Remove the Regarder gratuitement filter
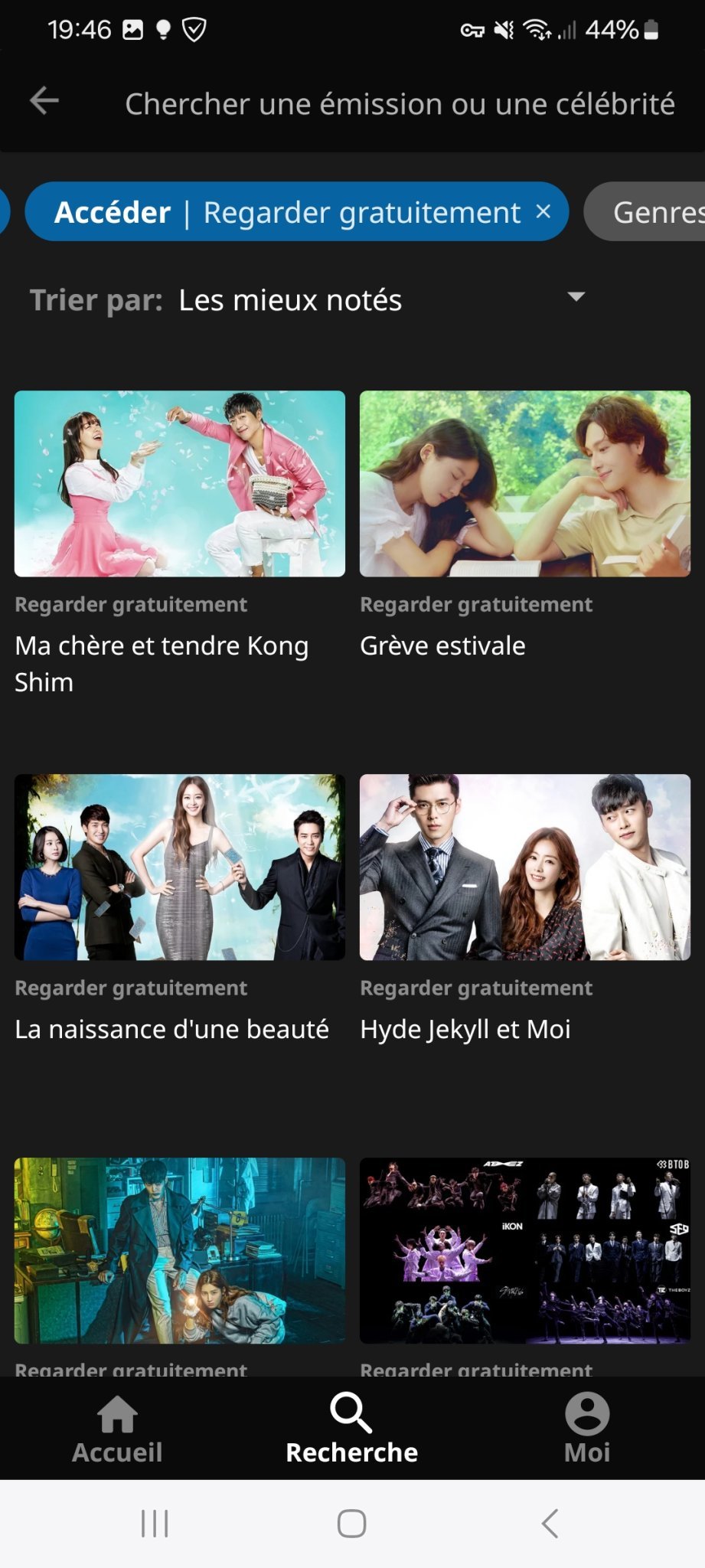The width and height of the screenshot is (705, 1568). tap(543, 211)
